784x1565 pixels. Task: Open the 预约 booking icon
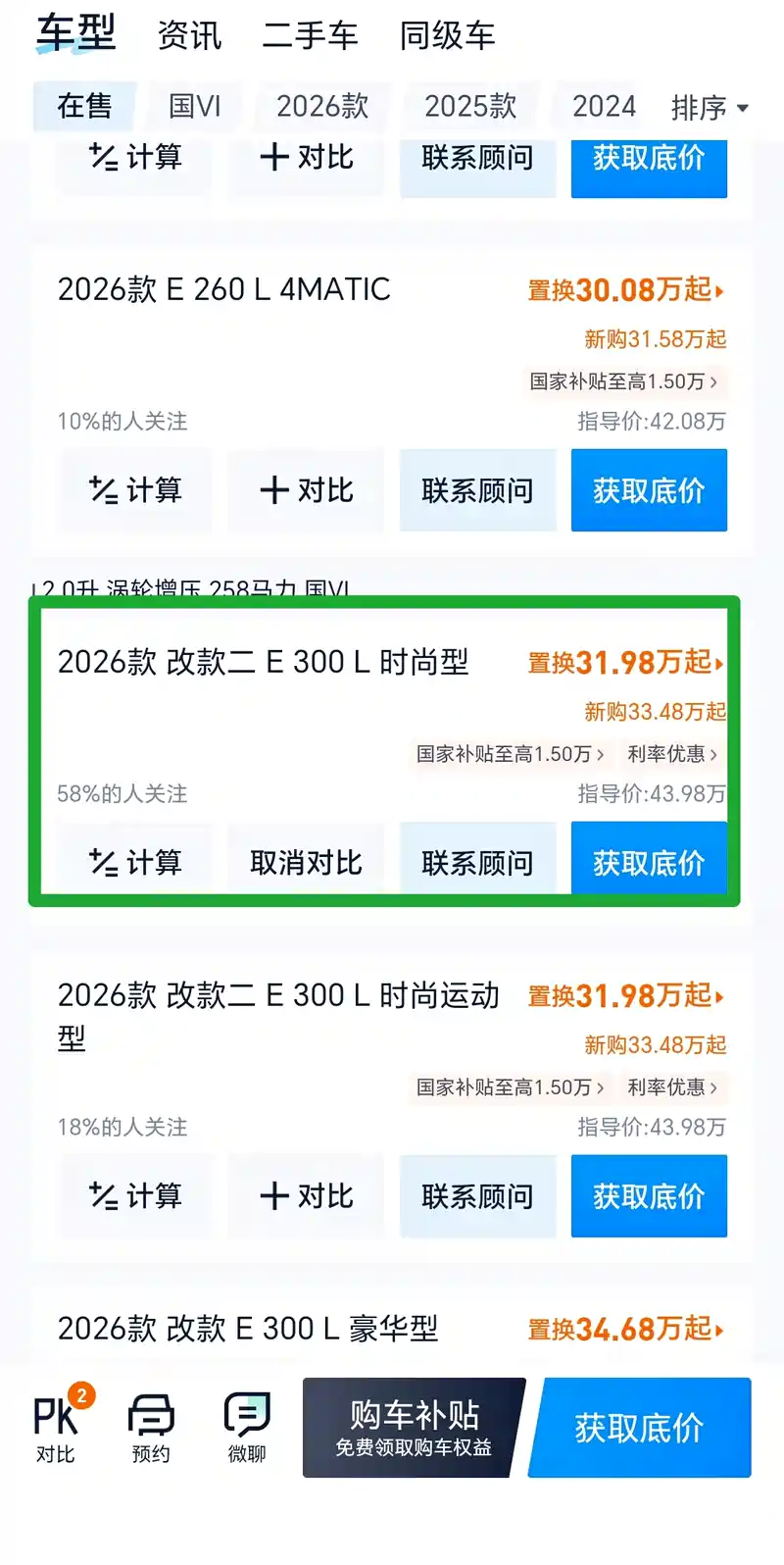(x=151, y=1427)
